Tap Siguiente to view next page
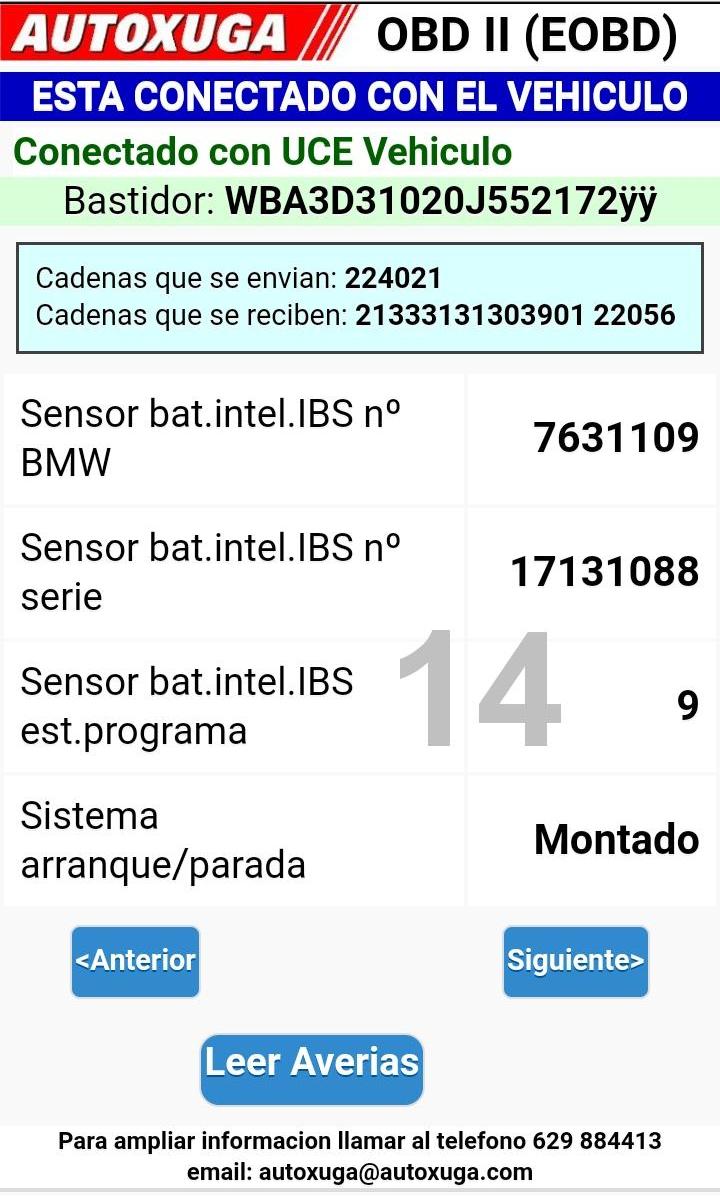 point(576,961)
